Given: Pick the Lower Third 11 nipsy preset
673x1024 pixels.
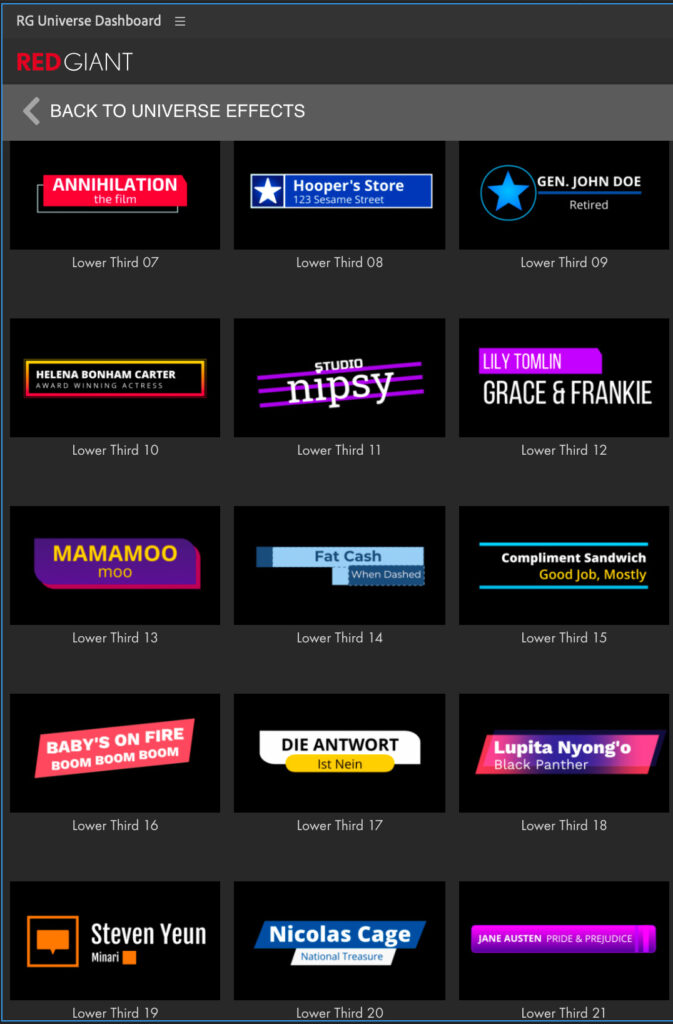Looking at the screenshot, I should (339, 378).
